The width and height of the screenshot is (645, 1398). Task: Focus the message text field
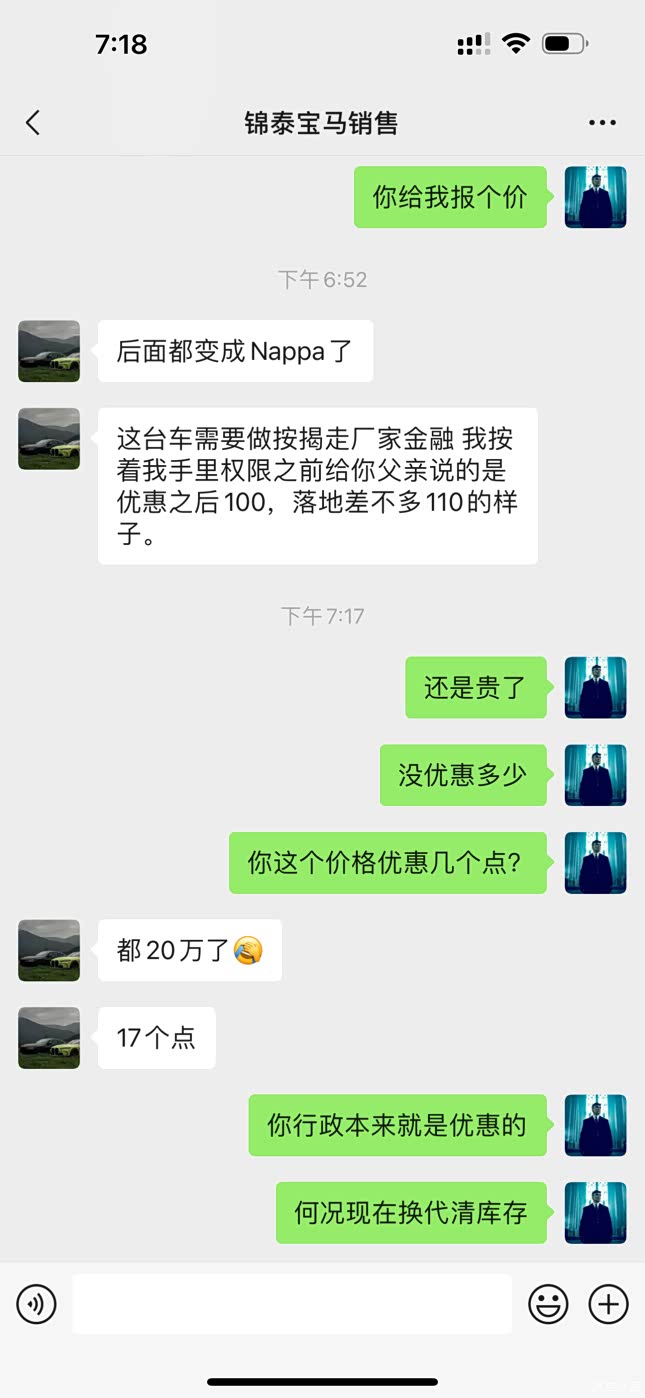coord(291,1304)
